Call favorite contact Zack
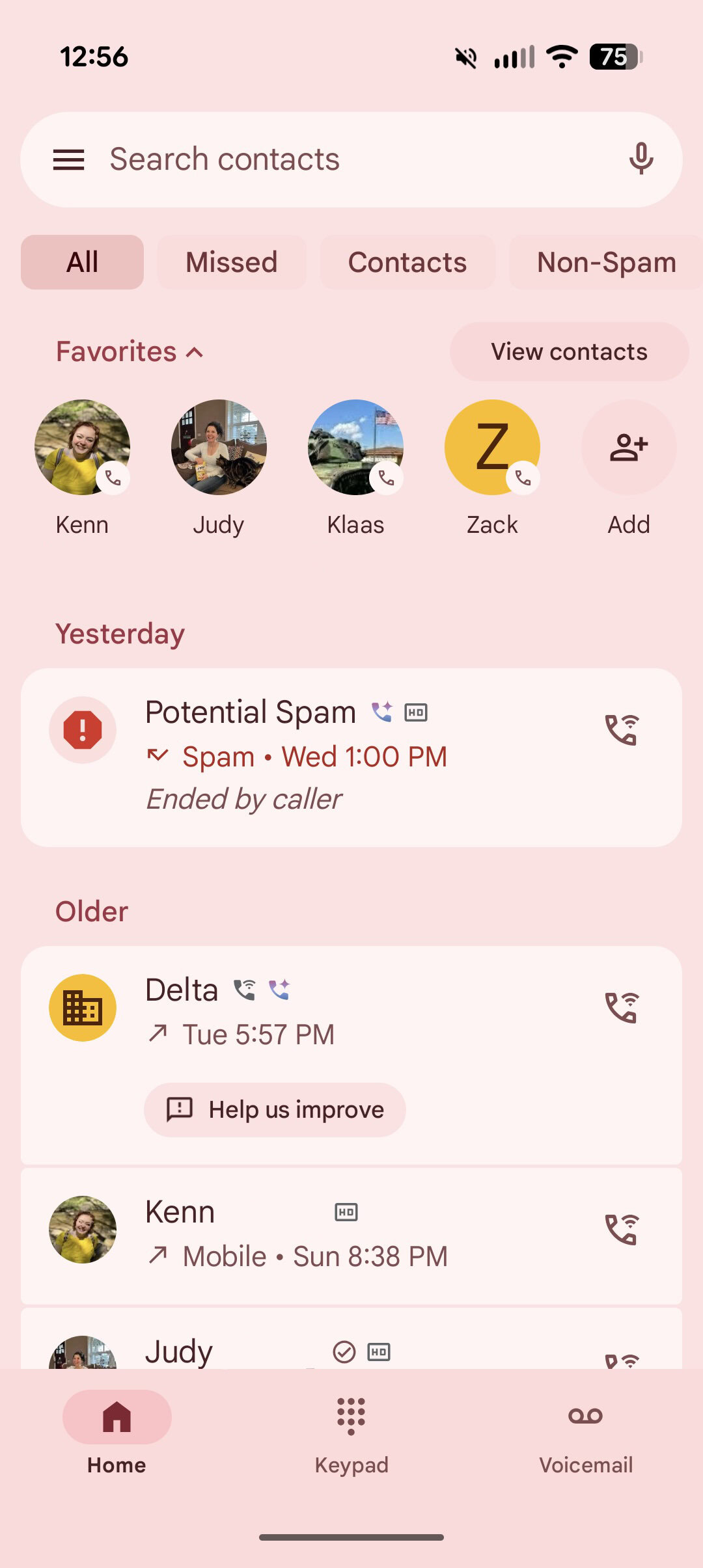703x1568 pixels. (x=492, y=448)
